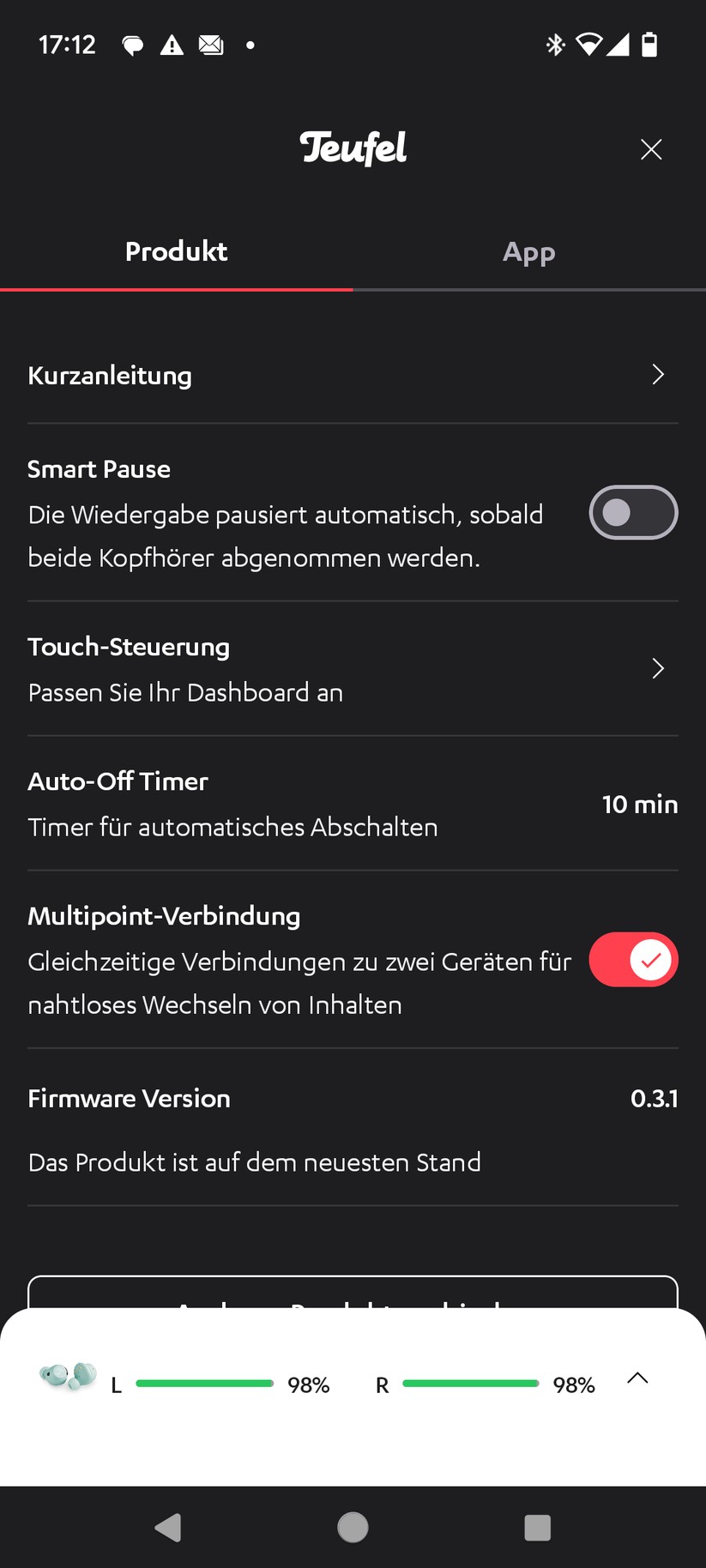The image size is (706, 1568).
Task: Go back with the system back button
Action: [x=168, y=1528]
